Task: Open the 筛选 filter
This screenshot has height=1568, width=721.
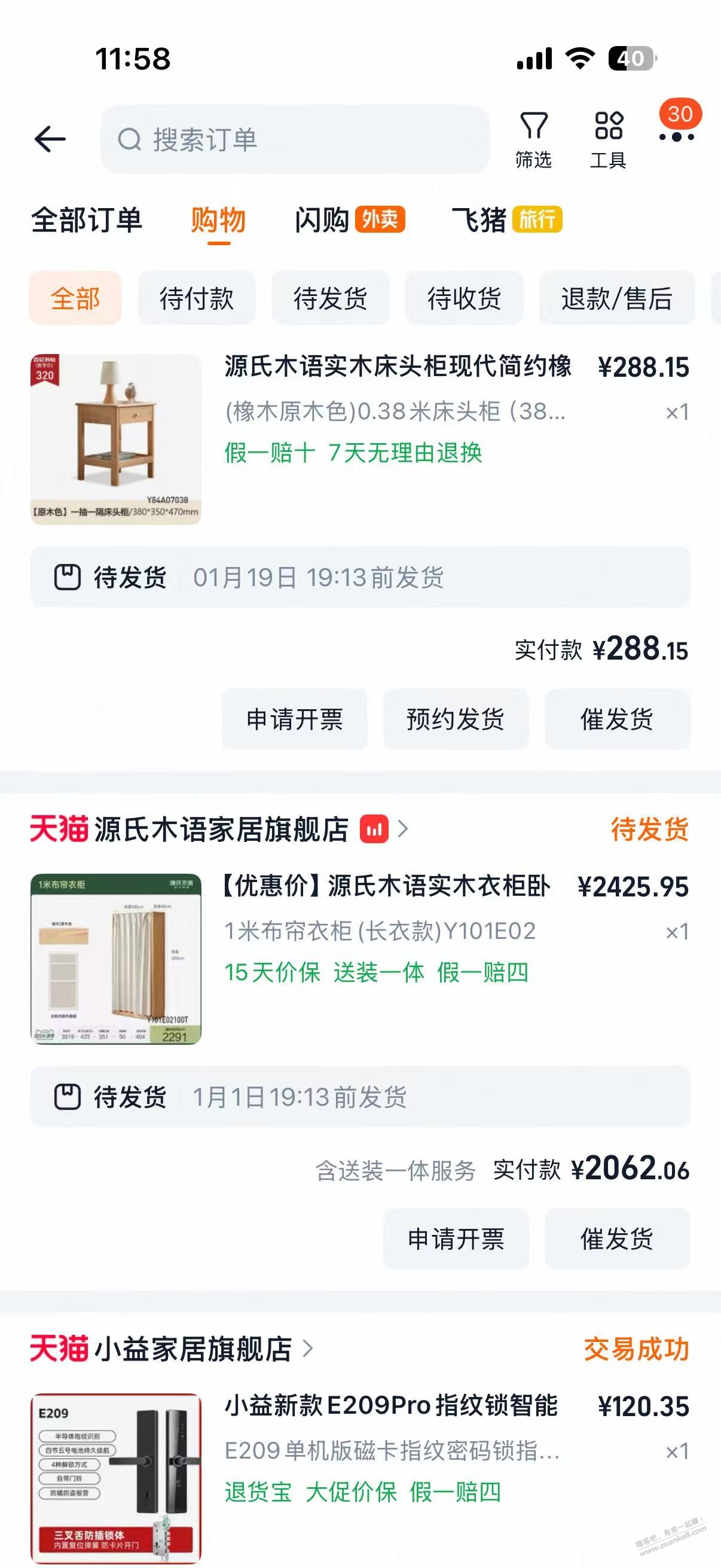Action: click(x=534, y=139)
